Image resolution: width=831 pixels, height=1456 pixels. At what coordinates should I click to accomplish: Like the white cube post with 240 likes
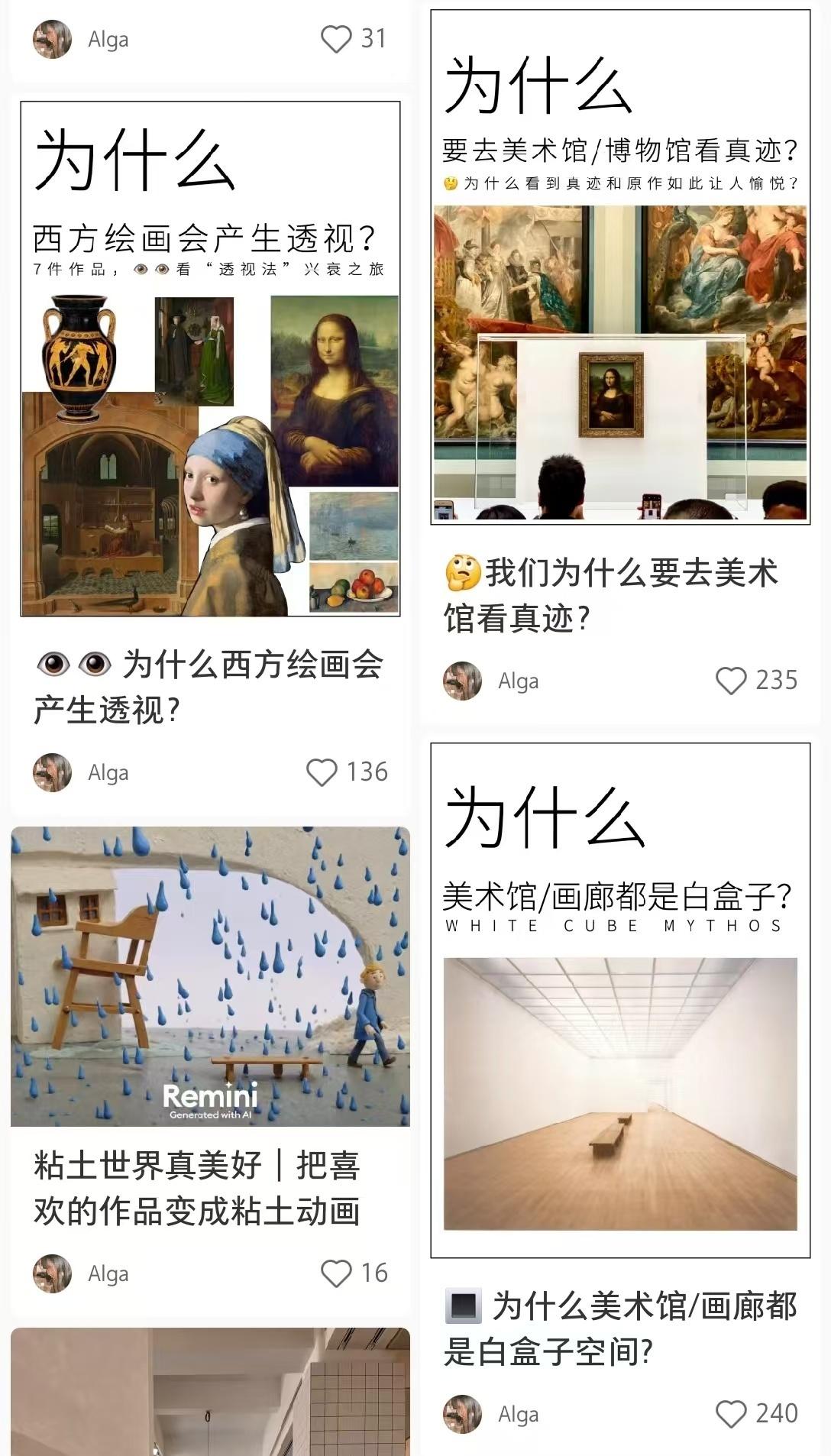tap(731, 1414)
